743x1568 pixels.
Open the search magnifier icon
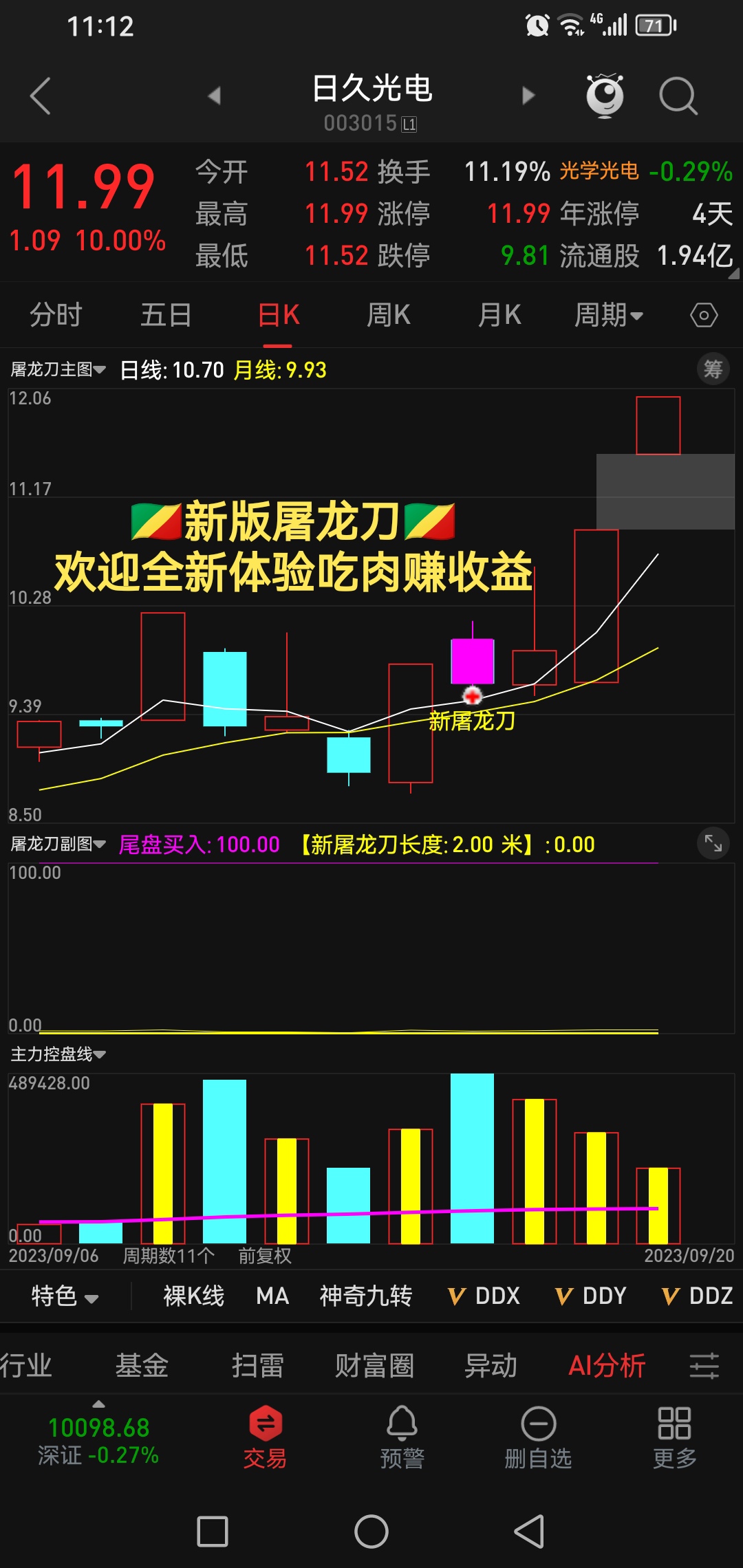678,96
